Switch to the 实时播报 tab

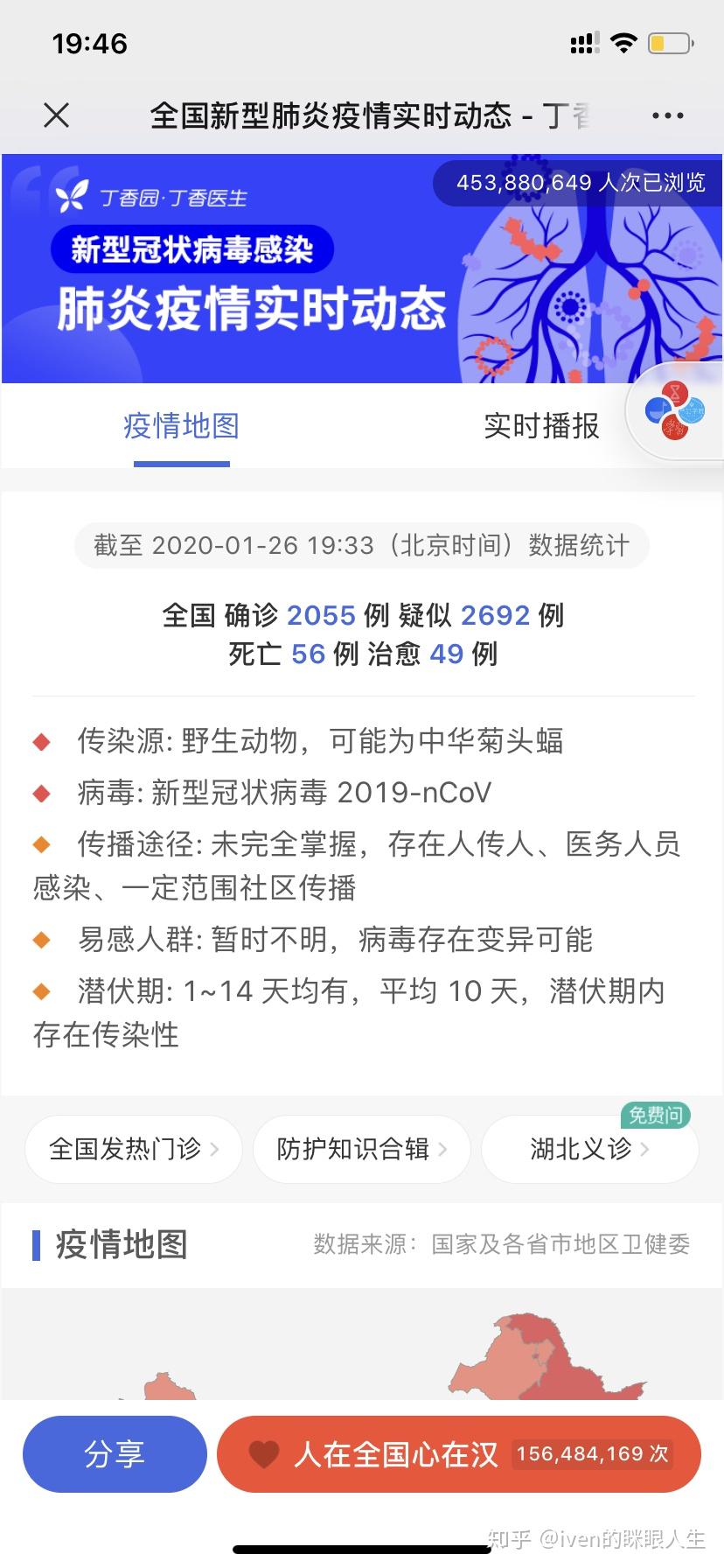(x=541, y=427)
